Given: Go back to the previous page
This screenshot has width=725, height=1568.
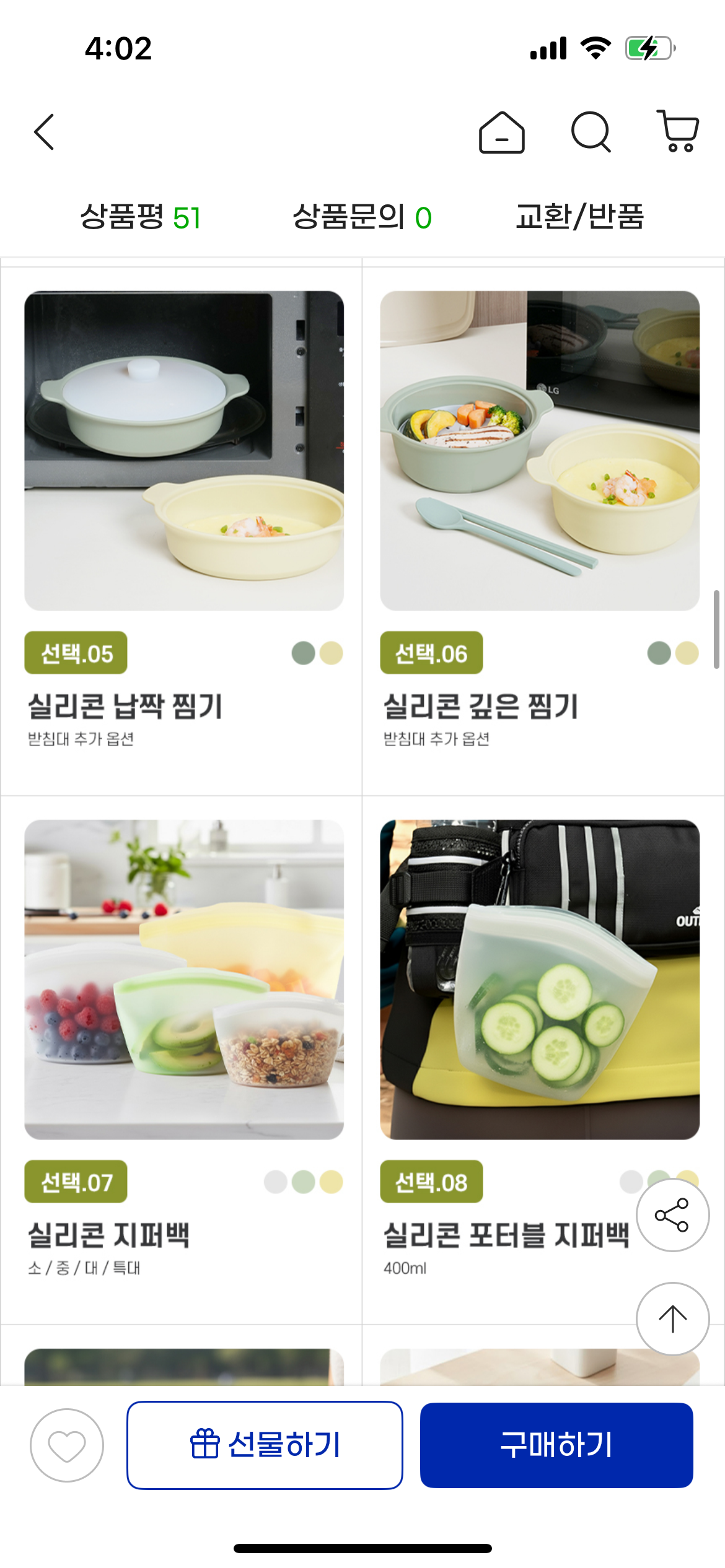Looking at the screenshot, I should [45, 132].
